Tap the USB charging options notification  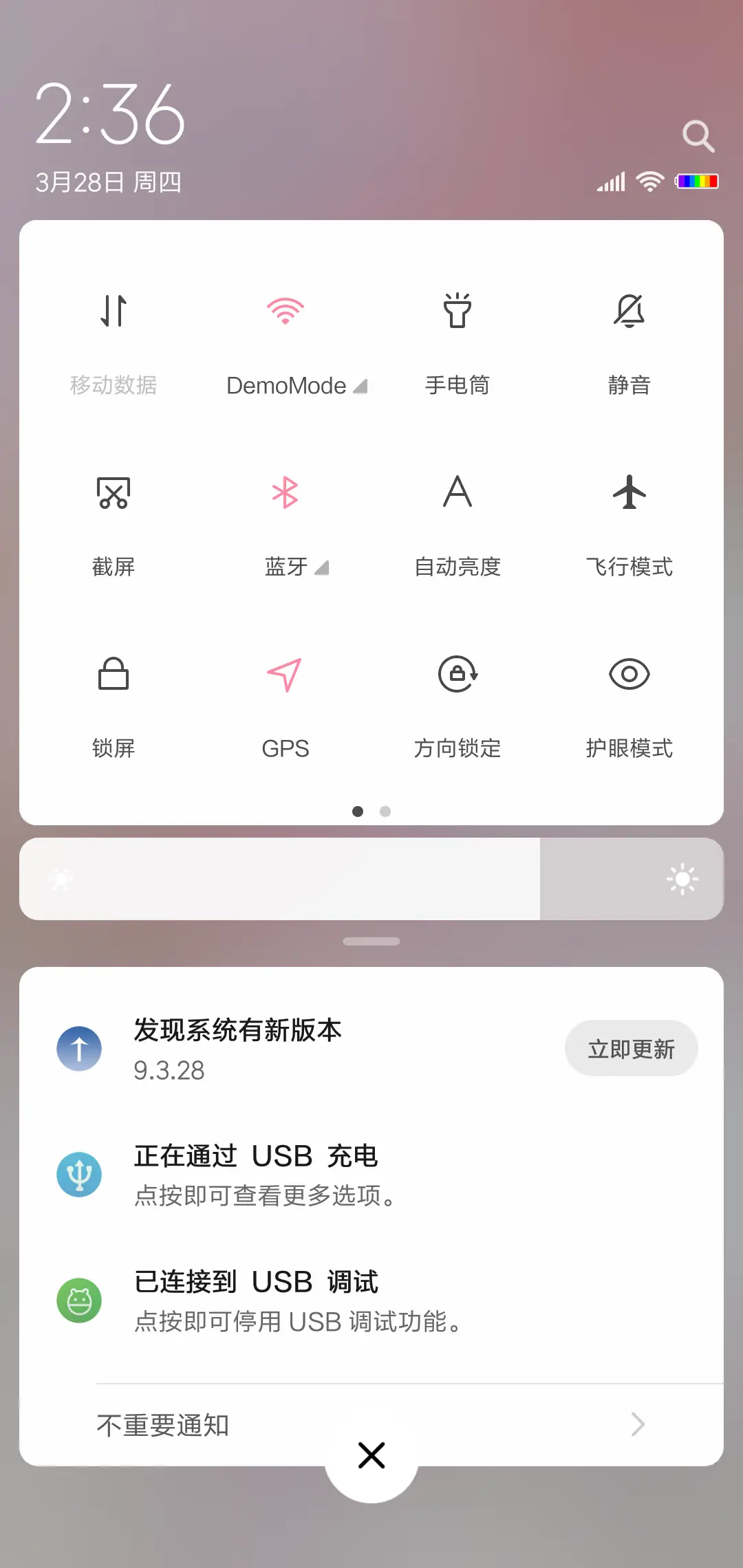pos(289,1173)
